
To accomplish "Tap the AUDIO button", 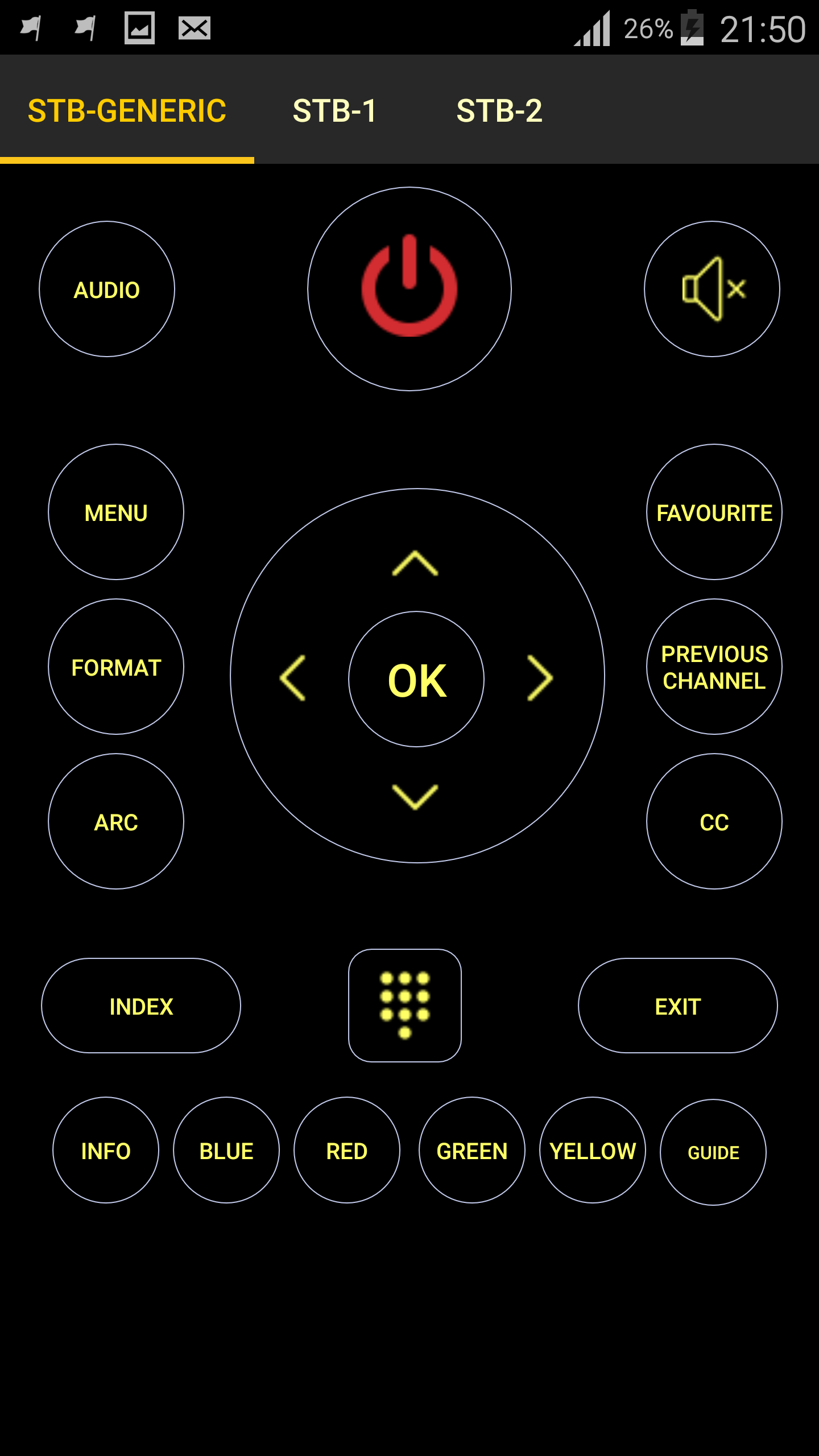I will click(x=107, y=289).
